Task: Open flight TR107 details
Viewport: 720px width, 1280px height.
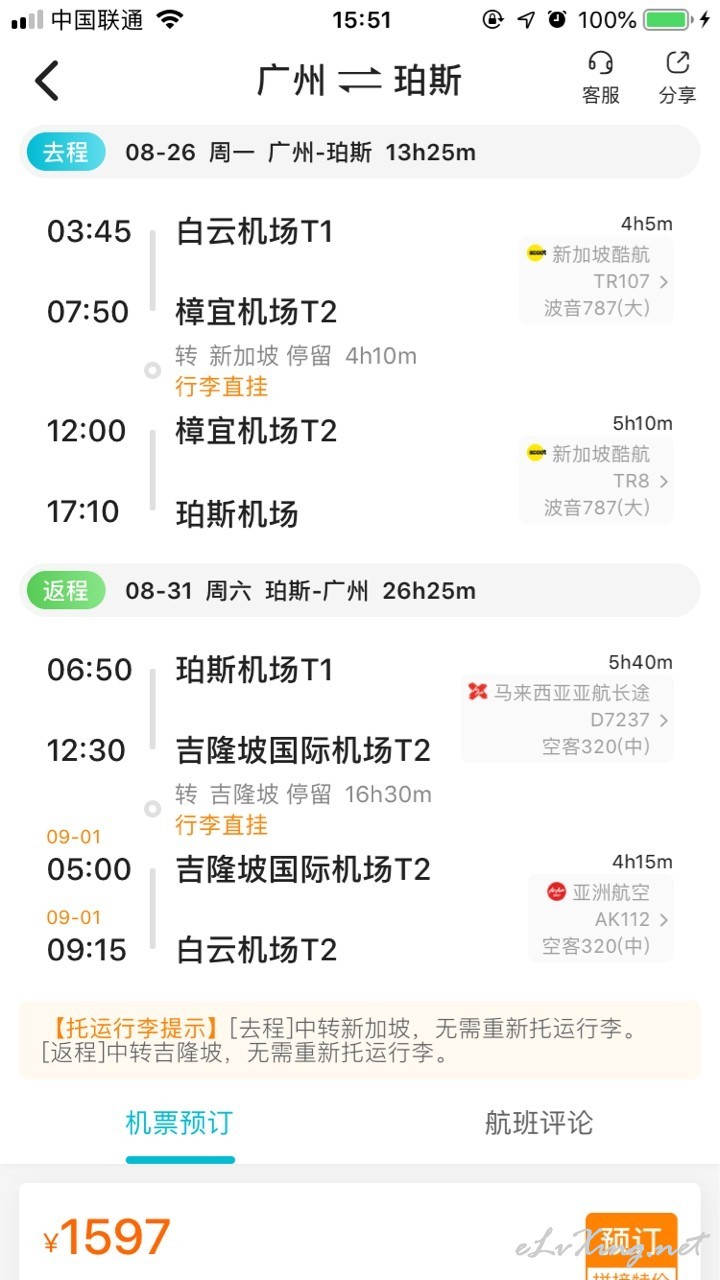Action: click(x=596, y=281)
